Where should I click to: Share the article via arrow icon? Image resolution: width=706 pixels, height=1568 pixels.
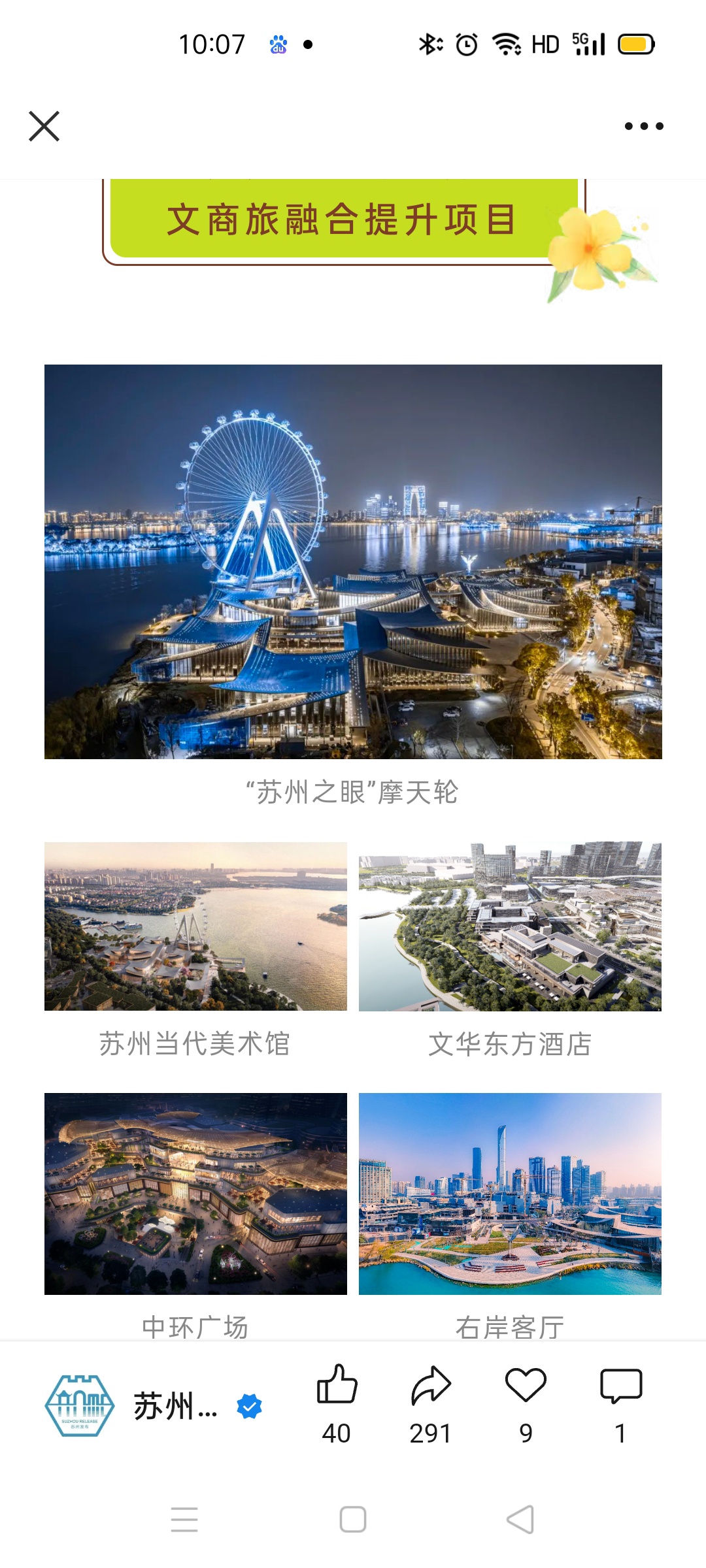point(431,1385)
